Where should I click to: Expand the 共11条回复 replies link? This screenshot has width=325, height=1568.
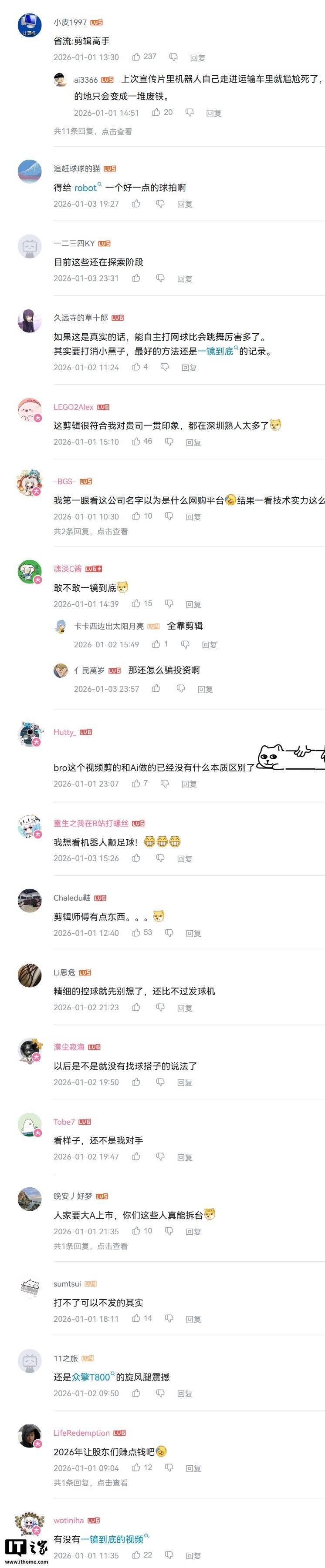pos(93,131)
